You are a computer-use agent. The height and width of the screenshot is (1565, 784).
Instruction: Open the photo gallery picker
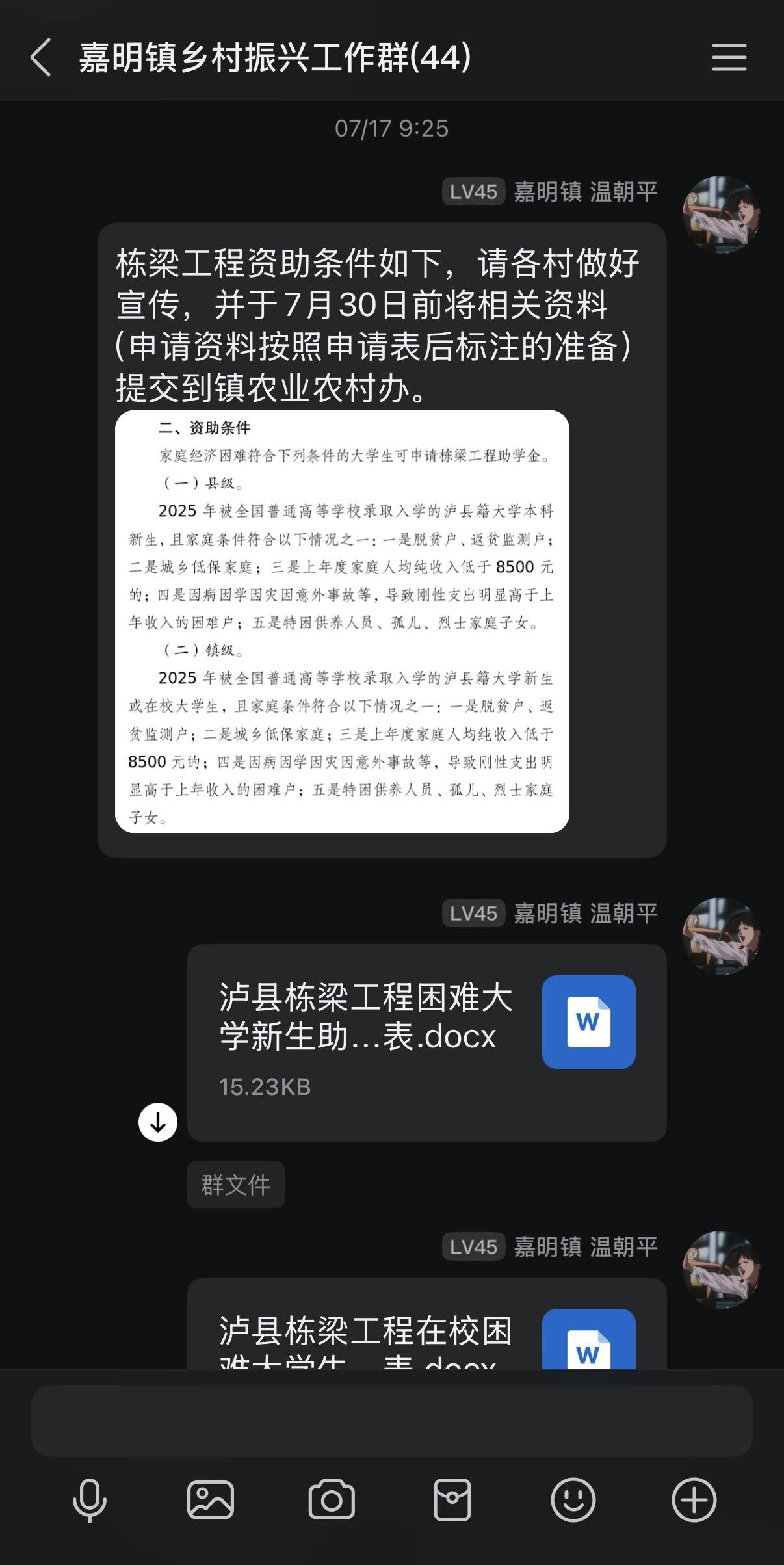(x=210, y=1500)
